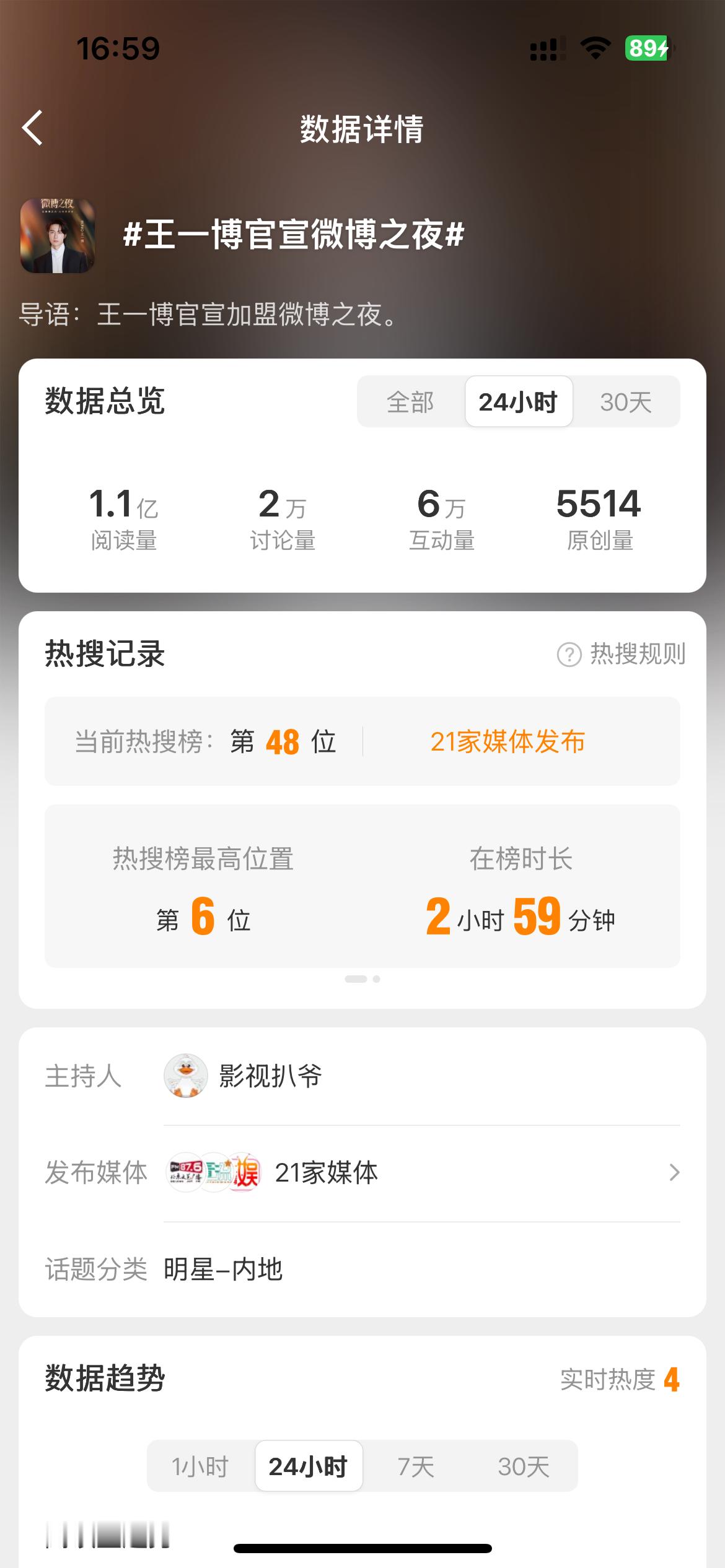
Task: Switch data trend view to 1小时
Action: coord(200,1466)
